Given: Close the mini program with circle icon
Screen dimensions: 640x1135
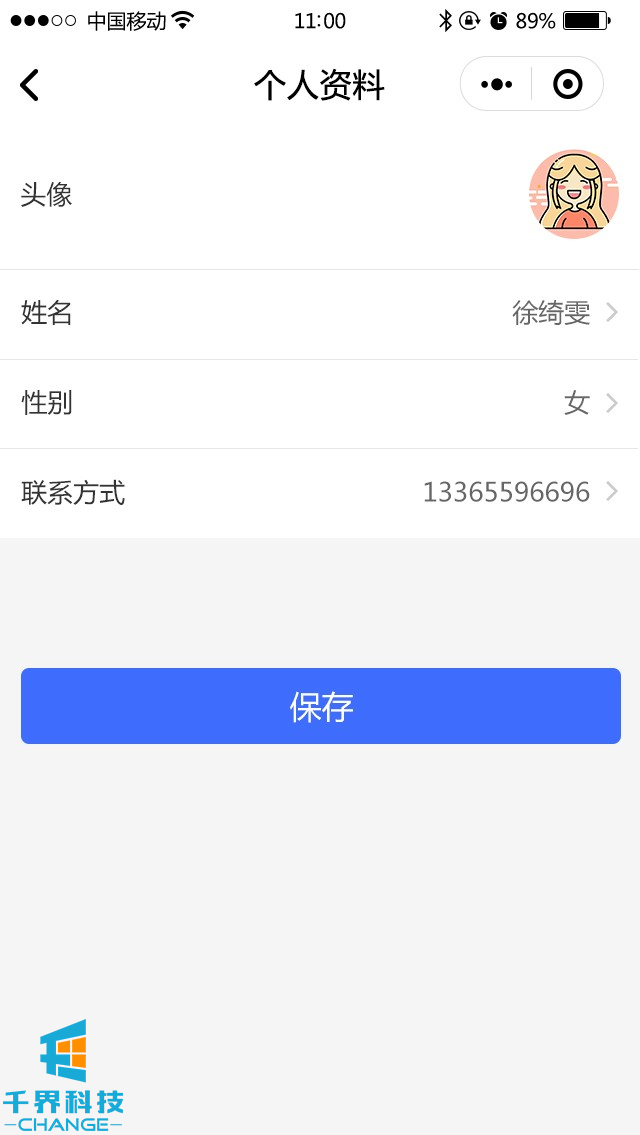Looking at the screenshot, I should (567, 84).
